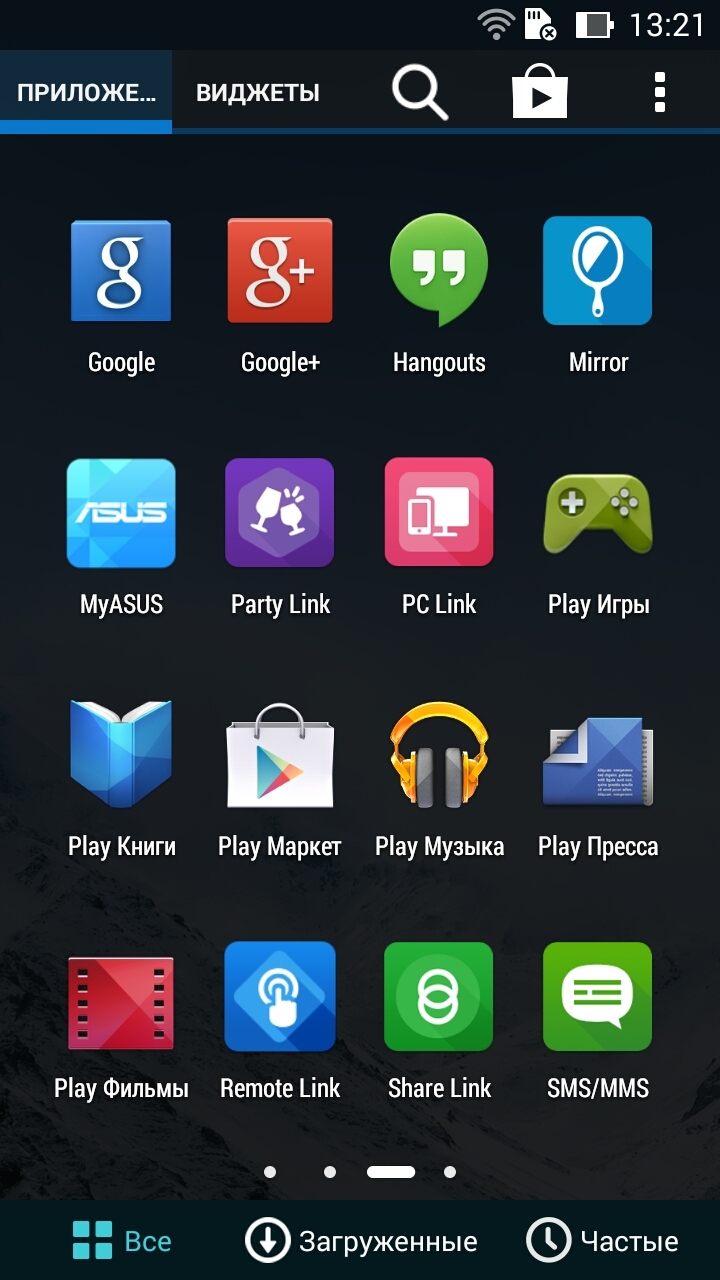Viewport: 720px width, 1280px height.
Task: Open Play Store shortcut in top bar
Action: pos(540,92)
